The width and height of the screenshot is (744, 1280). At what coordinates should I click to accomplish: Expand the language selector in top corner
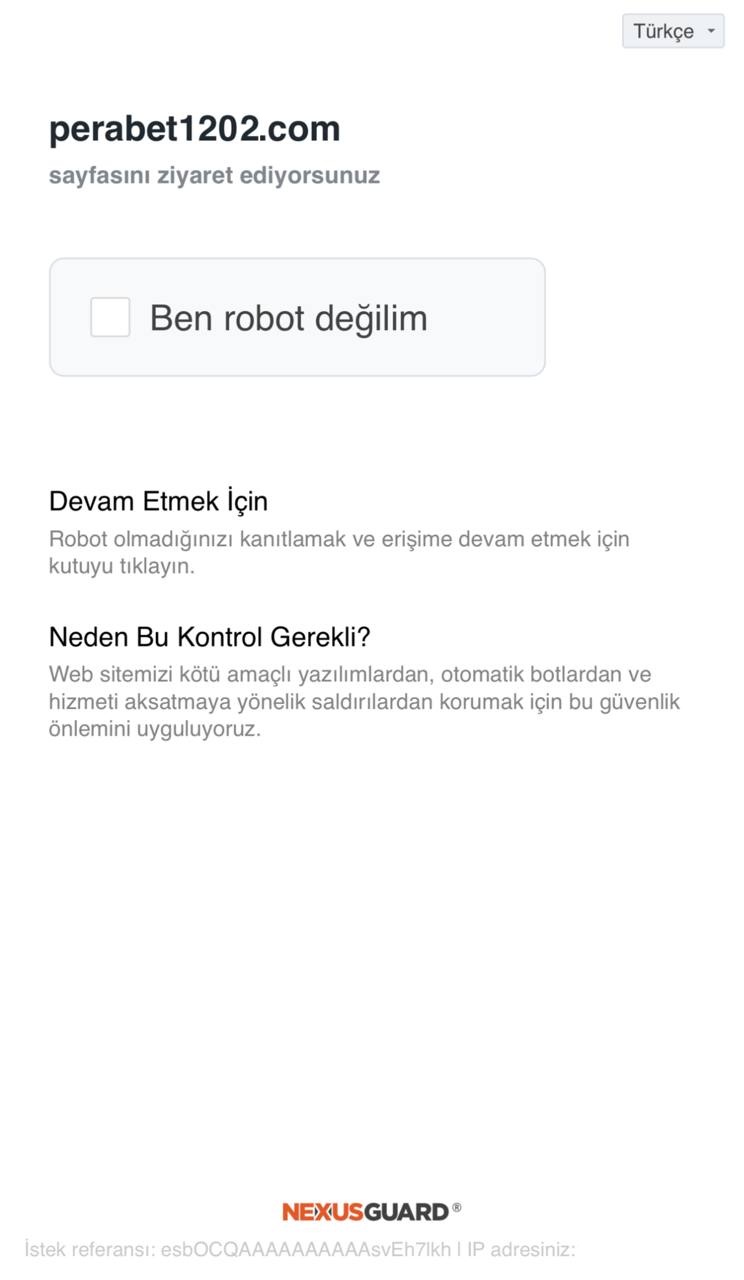coord(672,30)
